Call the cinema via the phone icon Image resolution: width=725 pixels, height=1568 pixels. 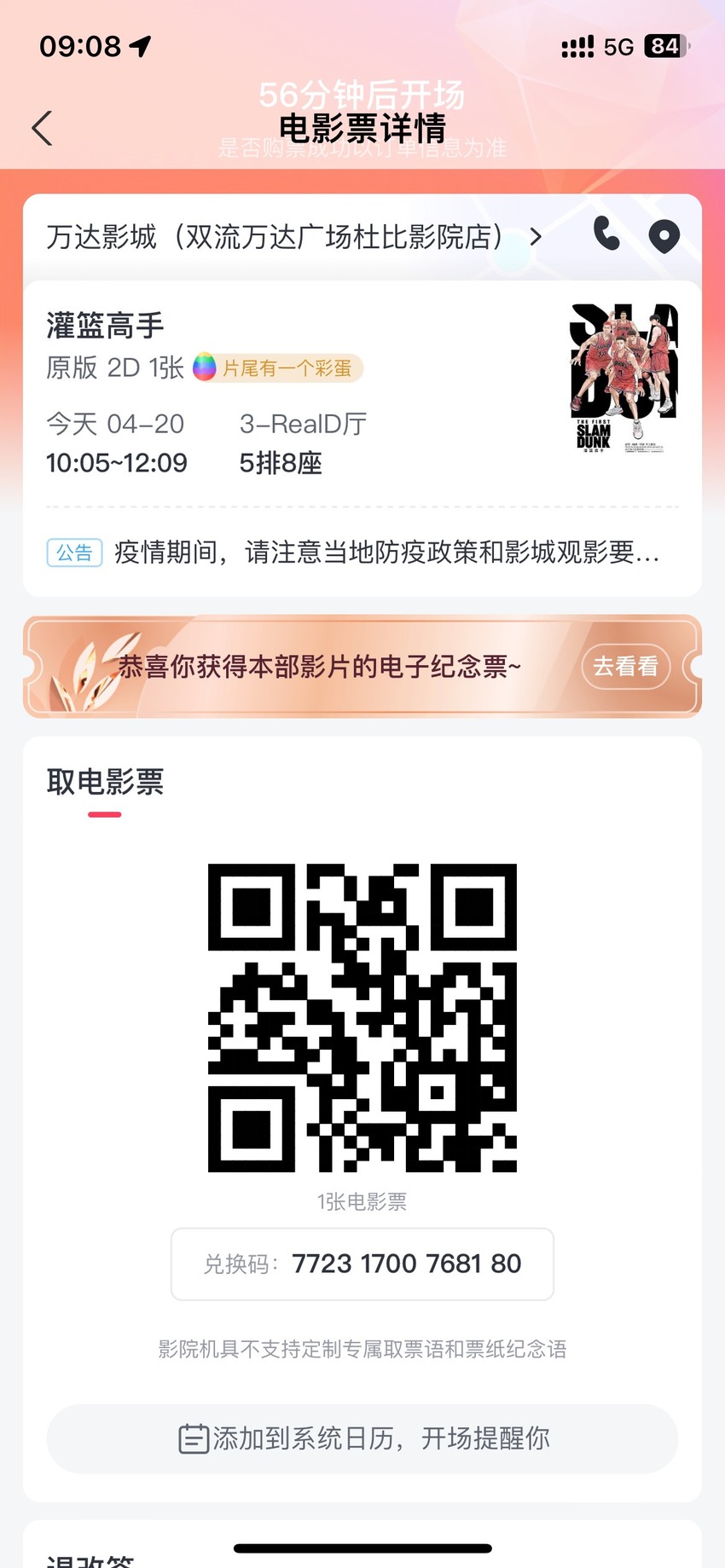pos(606,234)
